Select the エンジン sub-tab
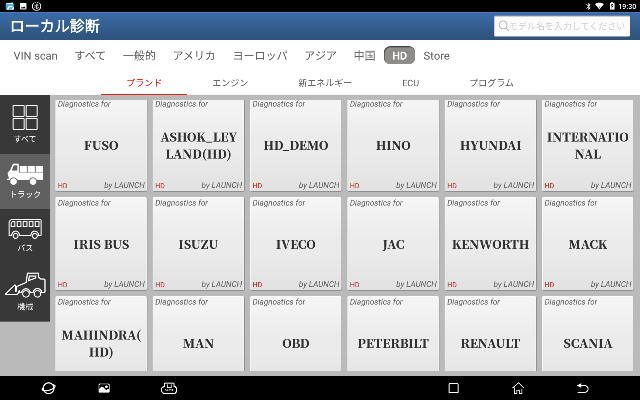The height and width of the screenshot is (400, 640). pyautogui.click(x=230, y=83)
